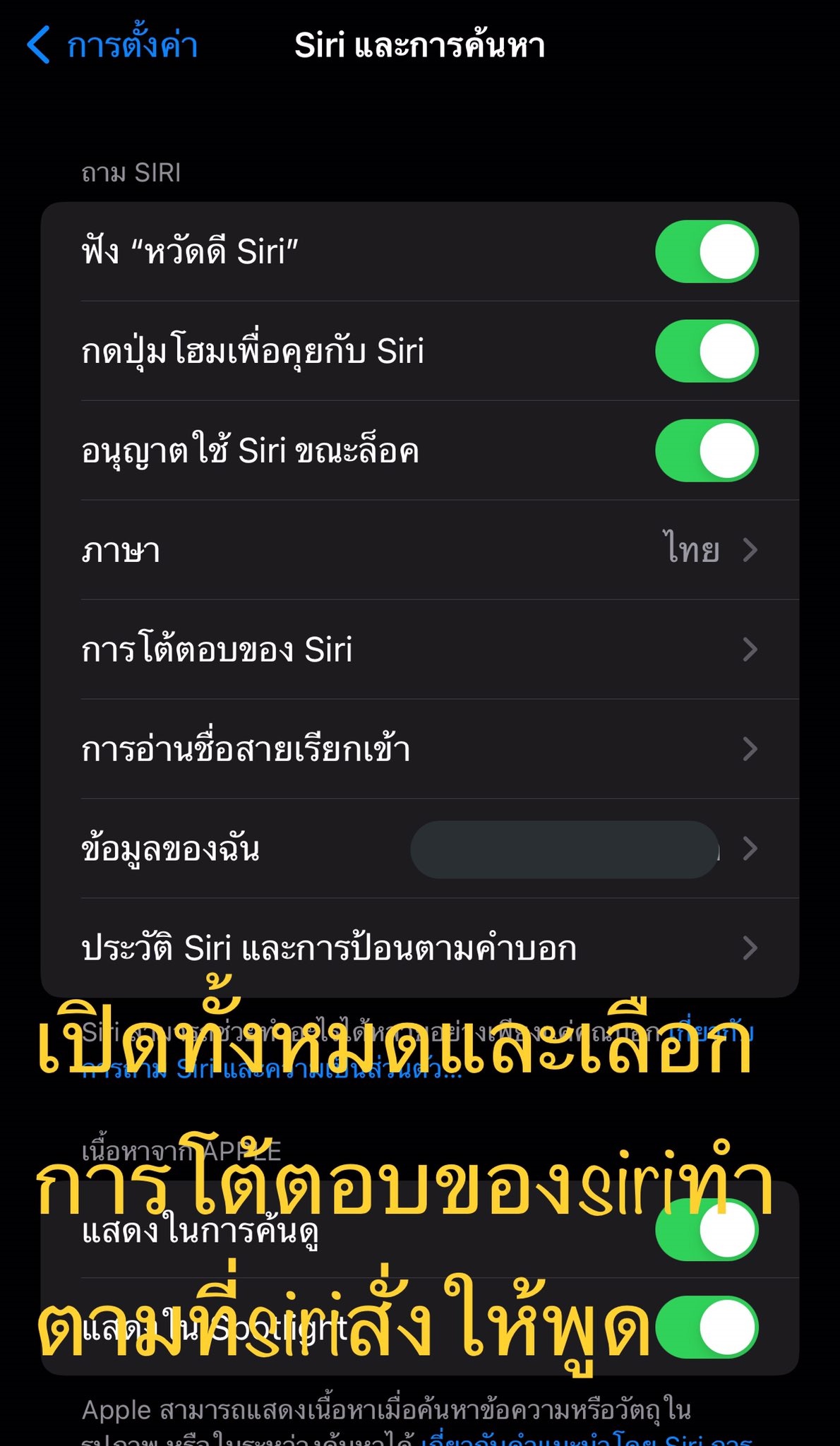
Task: Toggle off "ฟัง หวัดดี Siri"
Action: [706, 251]
